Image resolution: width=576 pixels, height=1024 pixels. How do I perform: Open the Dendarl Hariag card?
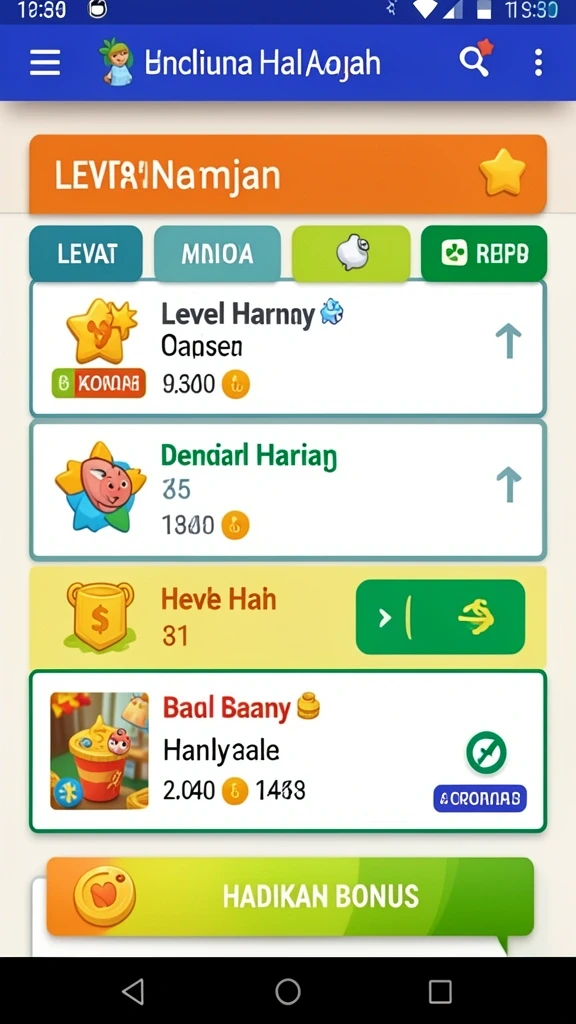click(x=288, y=491)
